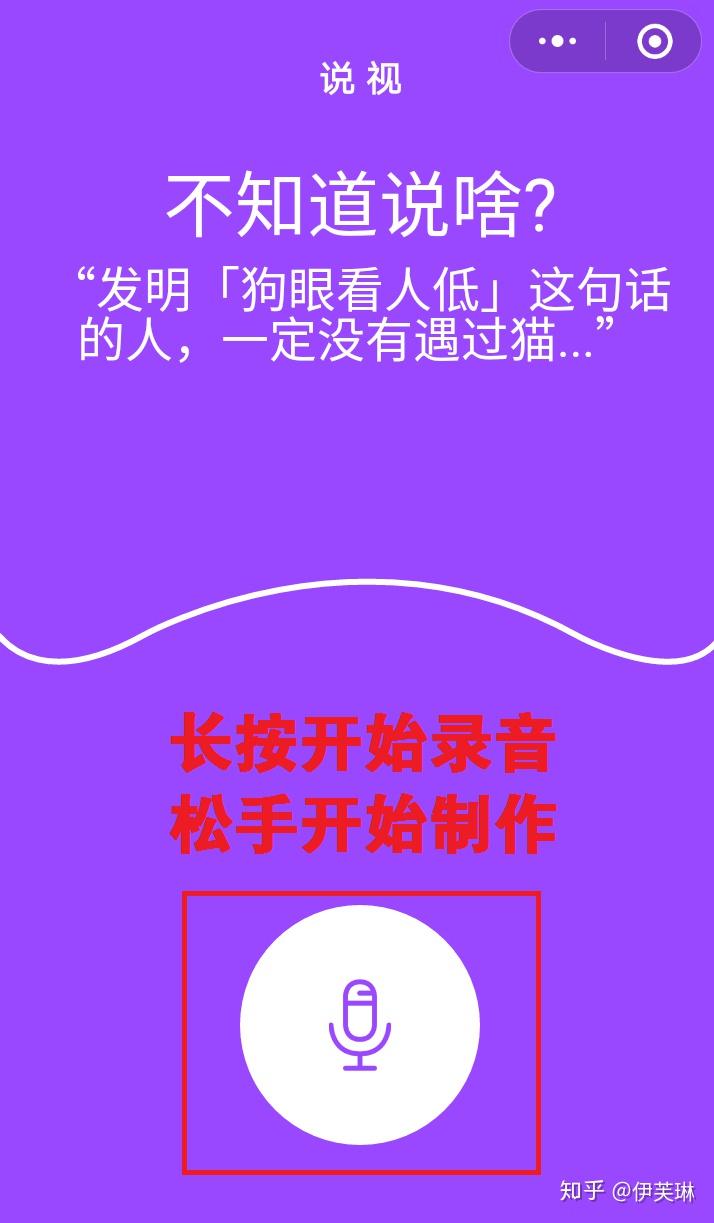Tap the white microphone record button
Screen dimensions: 714x1223
tap(360, 1025)
